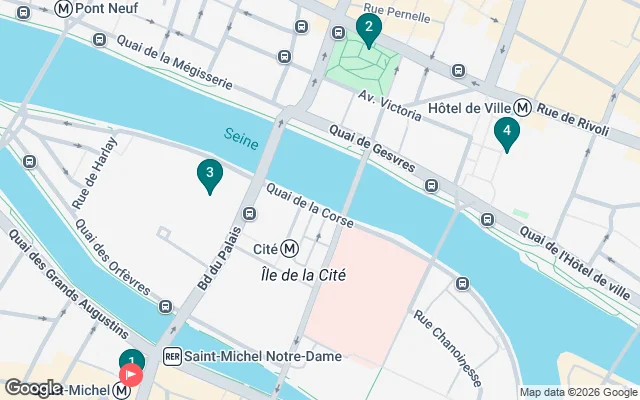Open the Saint-Michel Notre-Dame RER station
This screenshot has width=640, height=400.
click(x=172, y=356)
